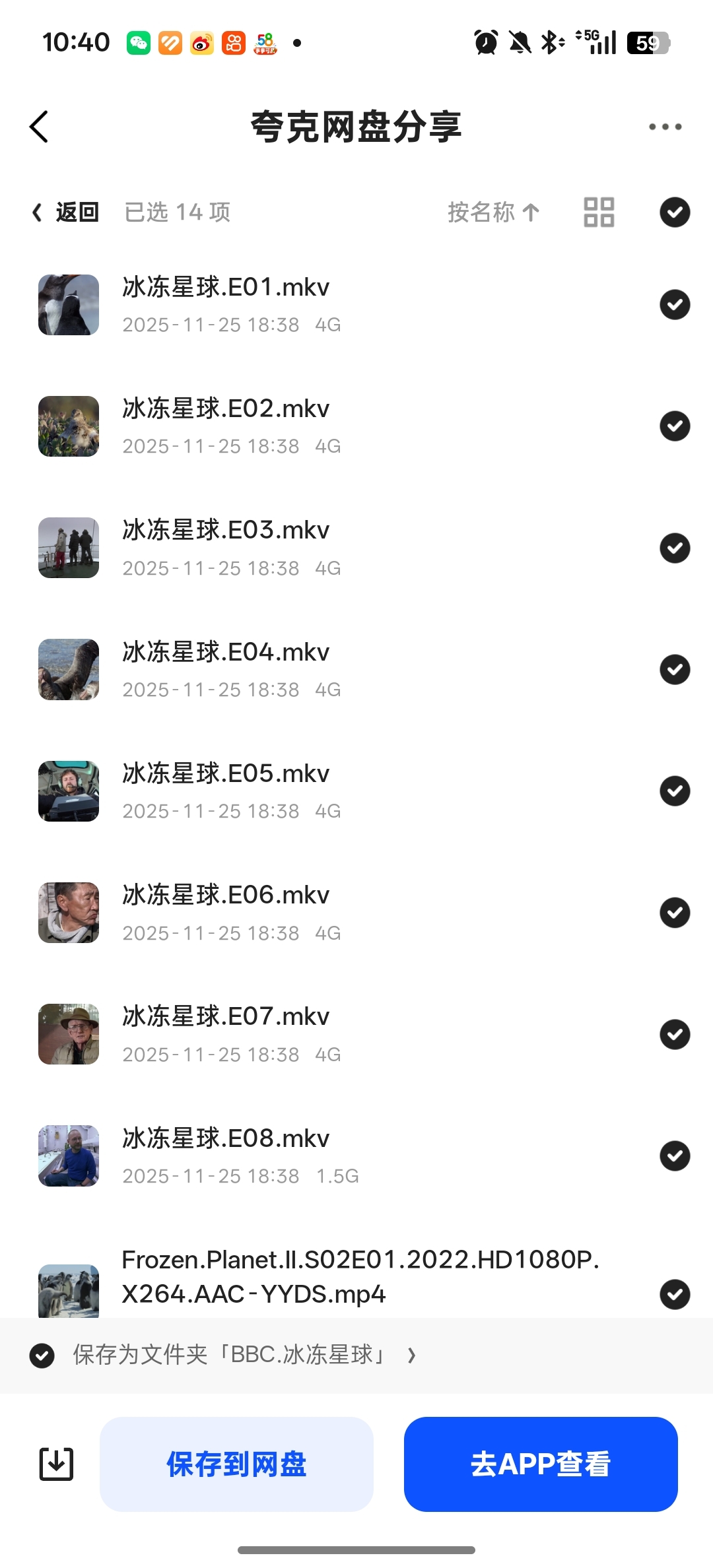
Task: Go back using the top-left arrow
Action: (x=40, y=127)
